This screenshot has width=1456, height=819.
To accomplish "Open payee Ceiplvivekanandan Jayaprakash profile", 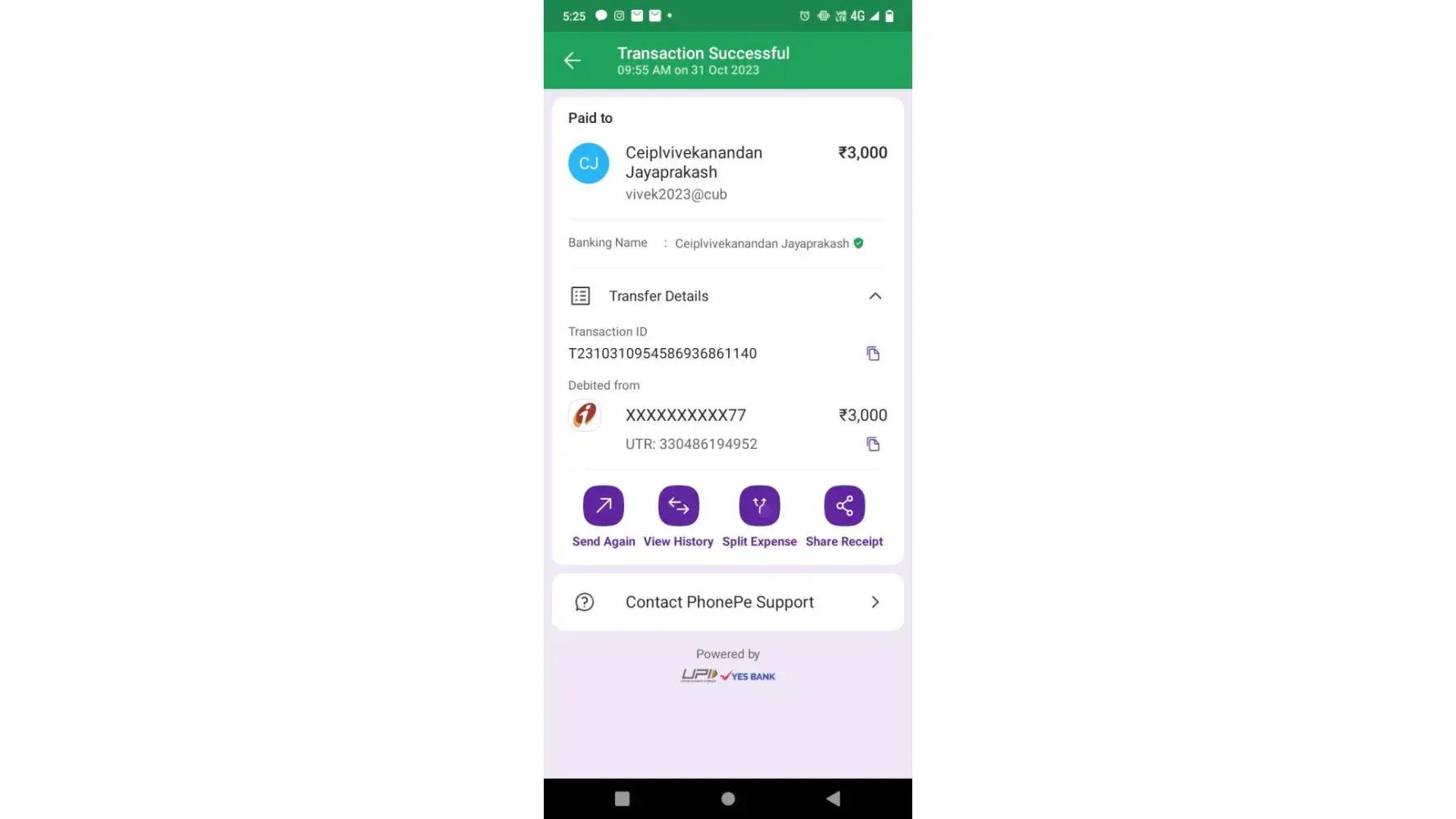I will [693, 163].
